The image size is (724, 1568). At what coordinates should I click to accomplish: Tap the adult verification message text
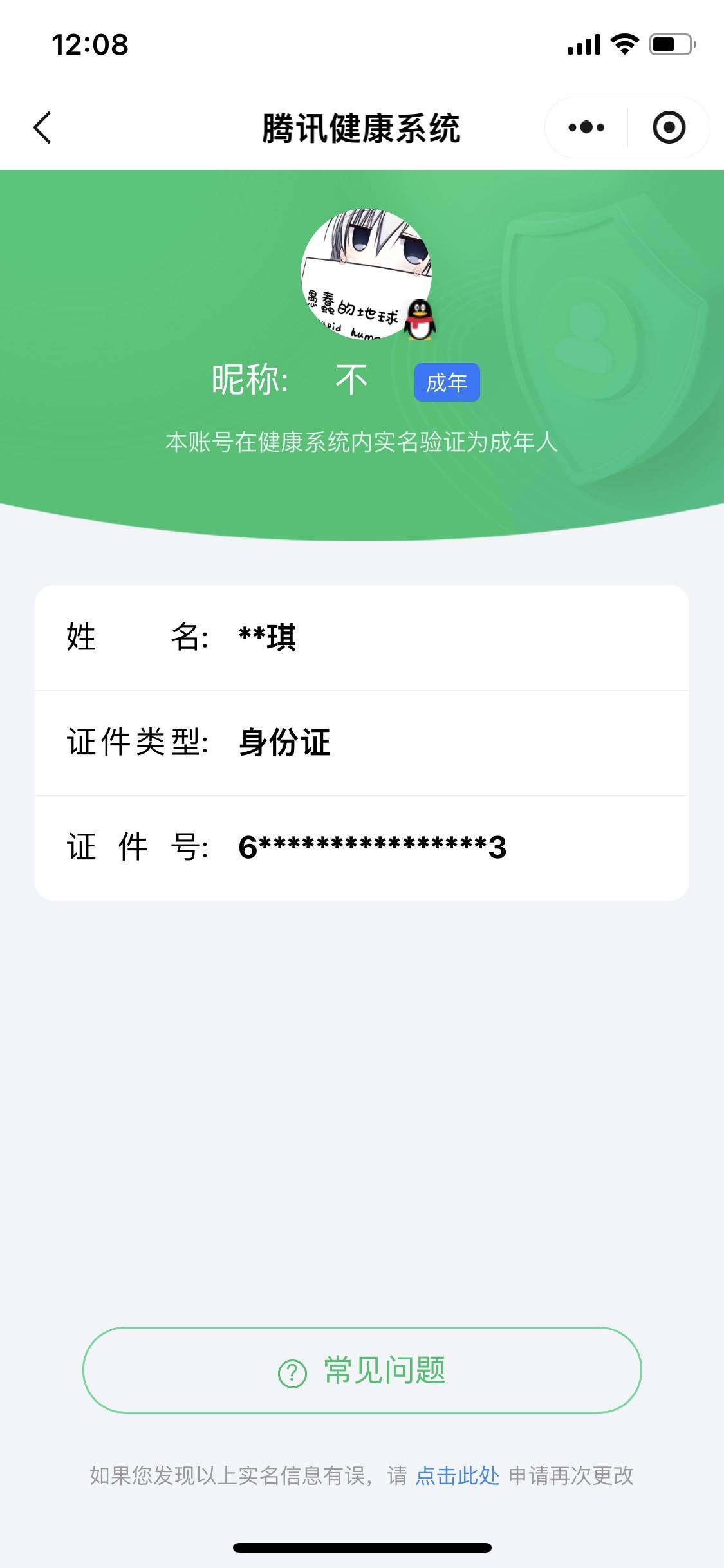[x=362, y=443]
